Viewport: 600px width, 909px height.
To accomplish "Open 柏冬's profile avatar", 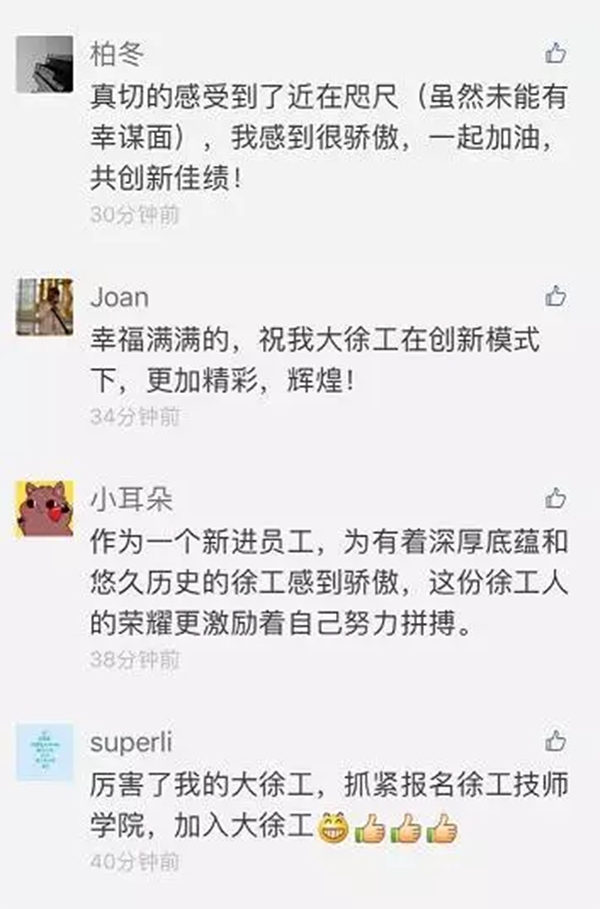I will coord(45,65).
